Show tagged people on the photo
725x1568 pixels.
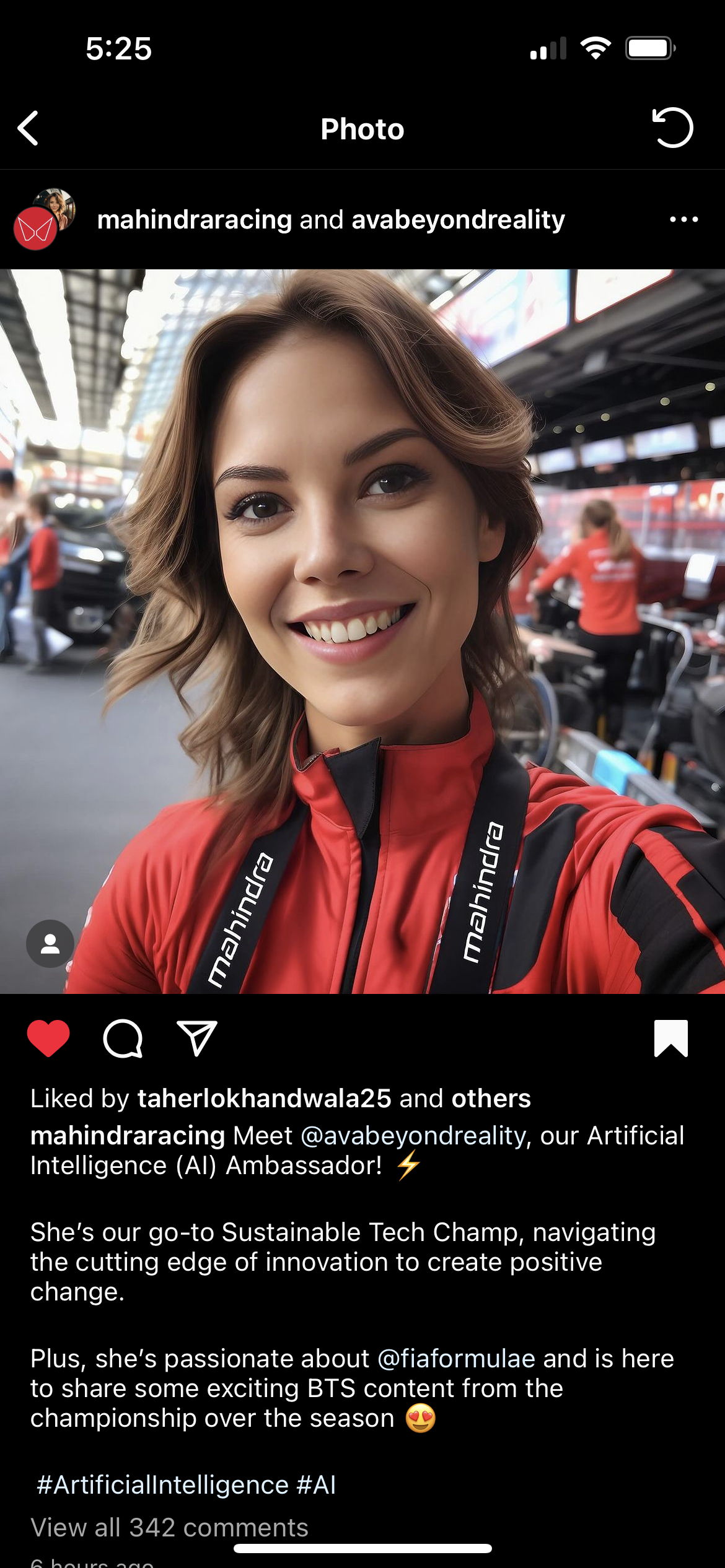pos(50,944)
